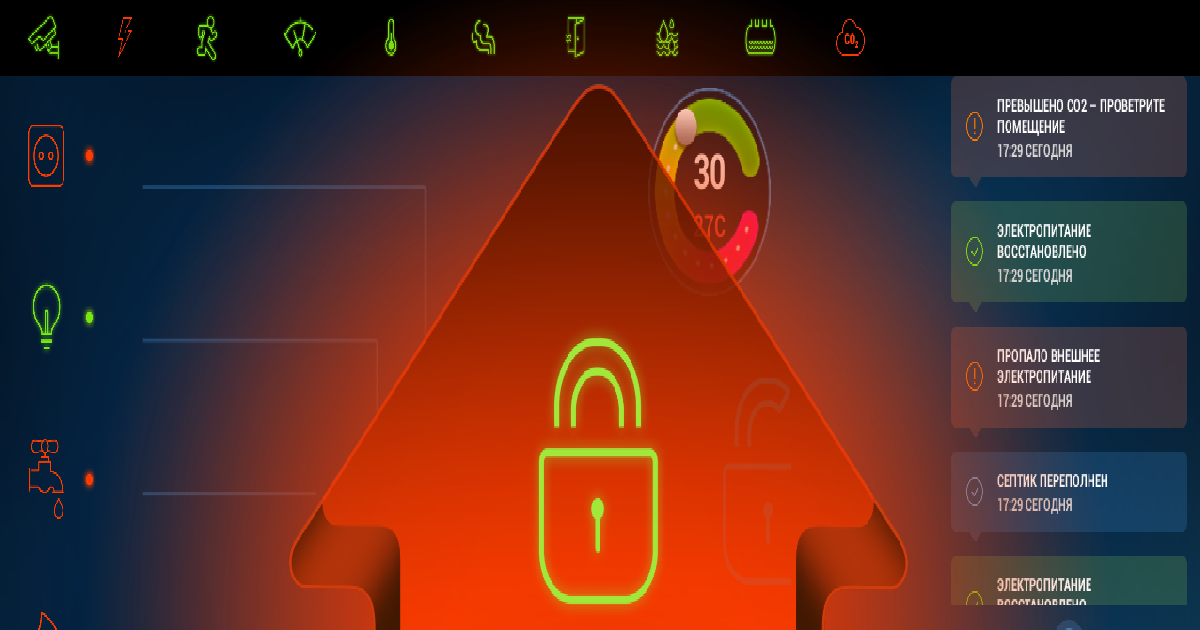Open the security camera icon
The width and height of the screenshot is (1200, 630).
coord(42,37)
